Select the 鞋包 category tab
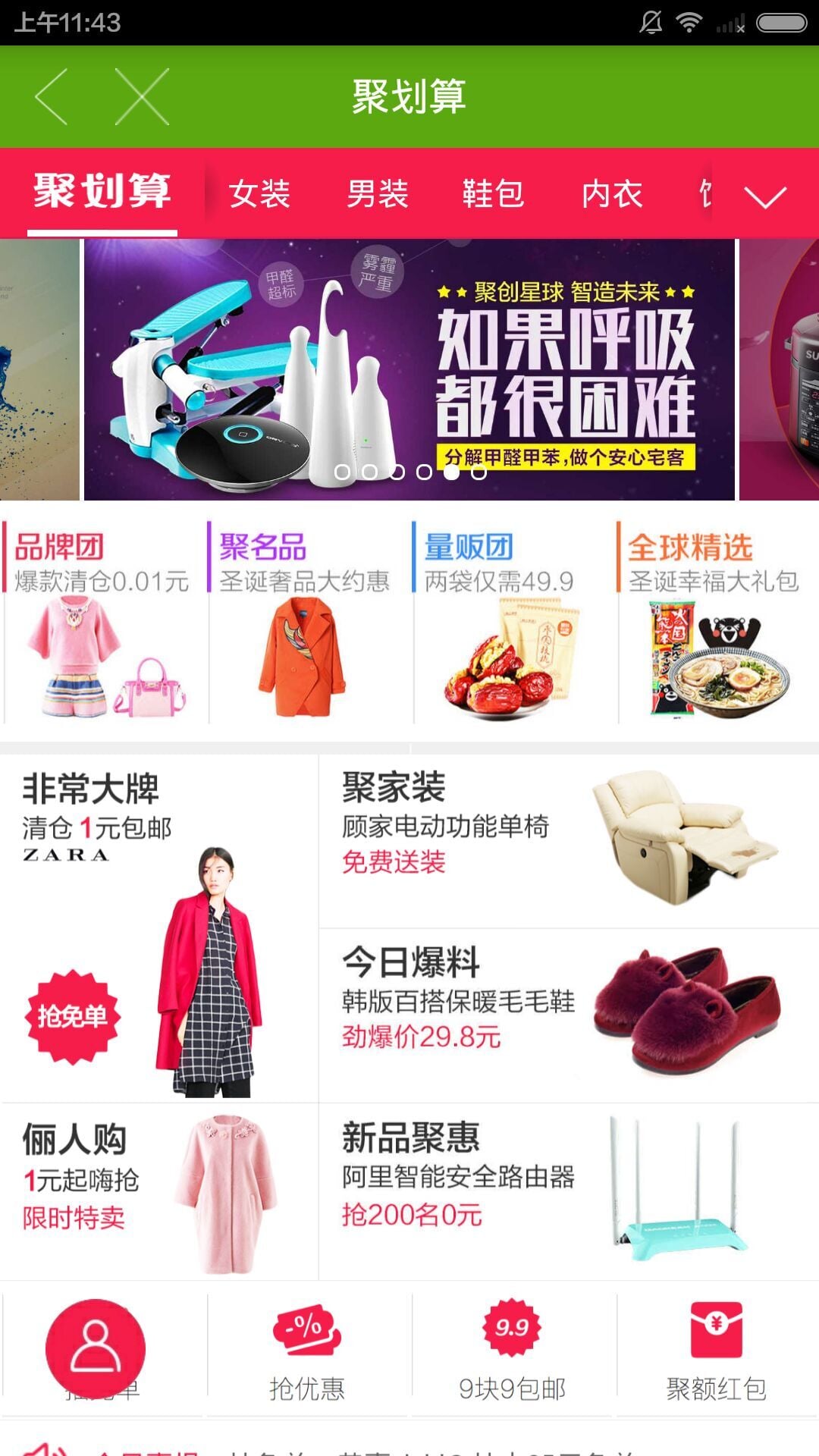Image resolution: width=819 pixels, height=1456 pixels. [x=493, y=193]
